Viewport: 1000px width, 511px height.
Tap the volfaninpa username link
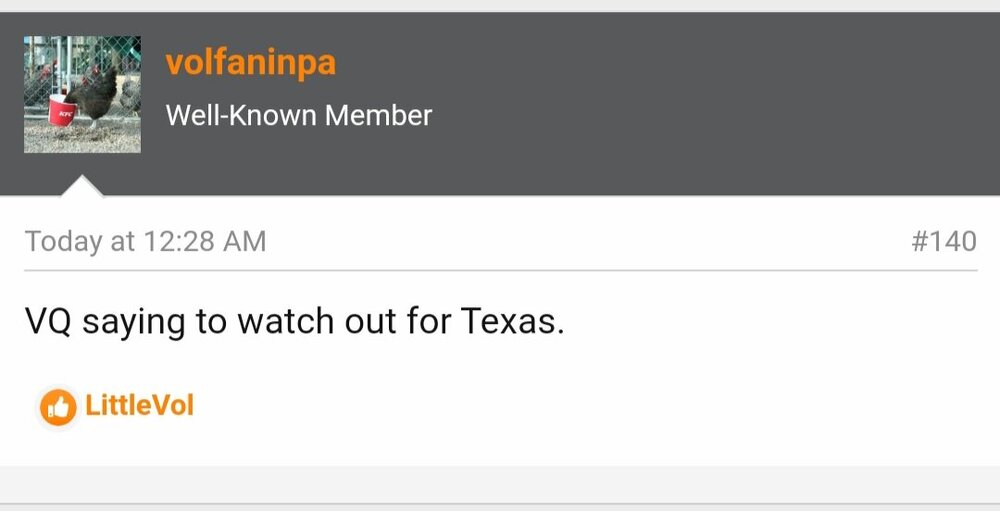tap(250, 63)
